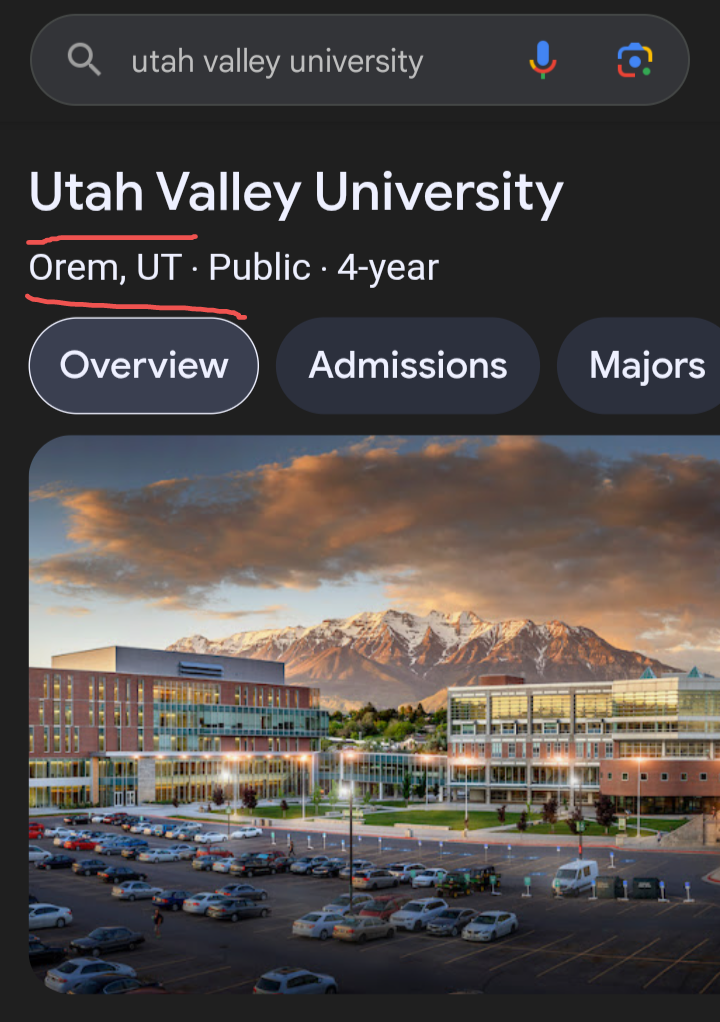Screen dimensions: 720x1022
Task: Open the Utah Valley University campus photo
Action: [374, 714]
